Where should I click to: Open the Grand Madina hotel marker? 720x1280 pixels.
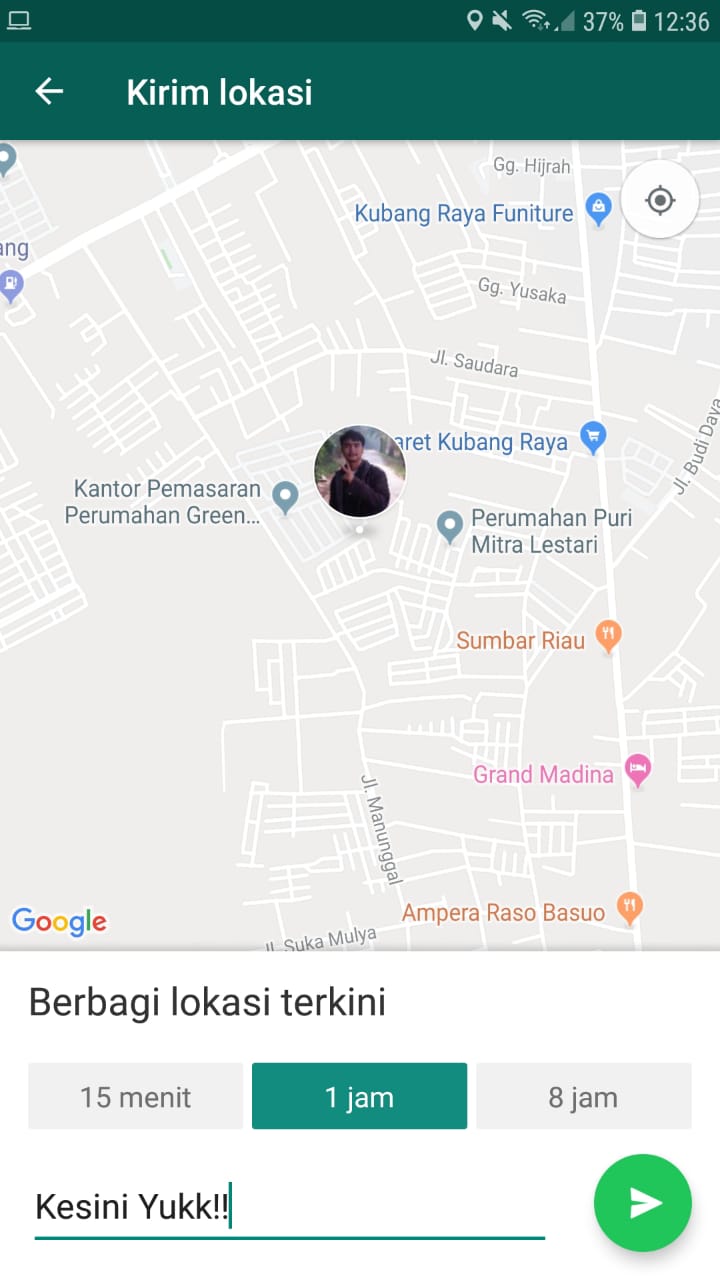click(637, 770)
